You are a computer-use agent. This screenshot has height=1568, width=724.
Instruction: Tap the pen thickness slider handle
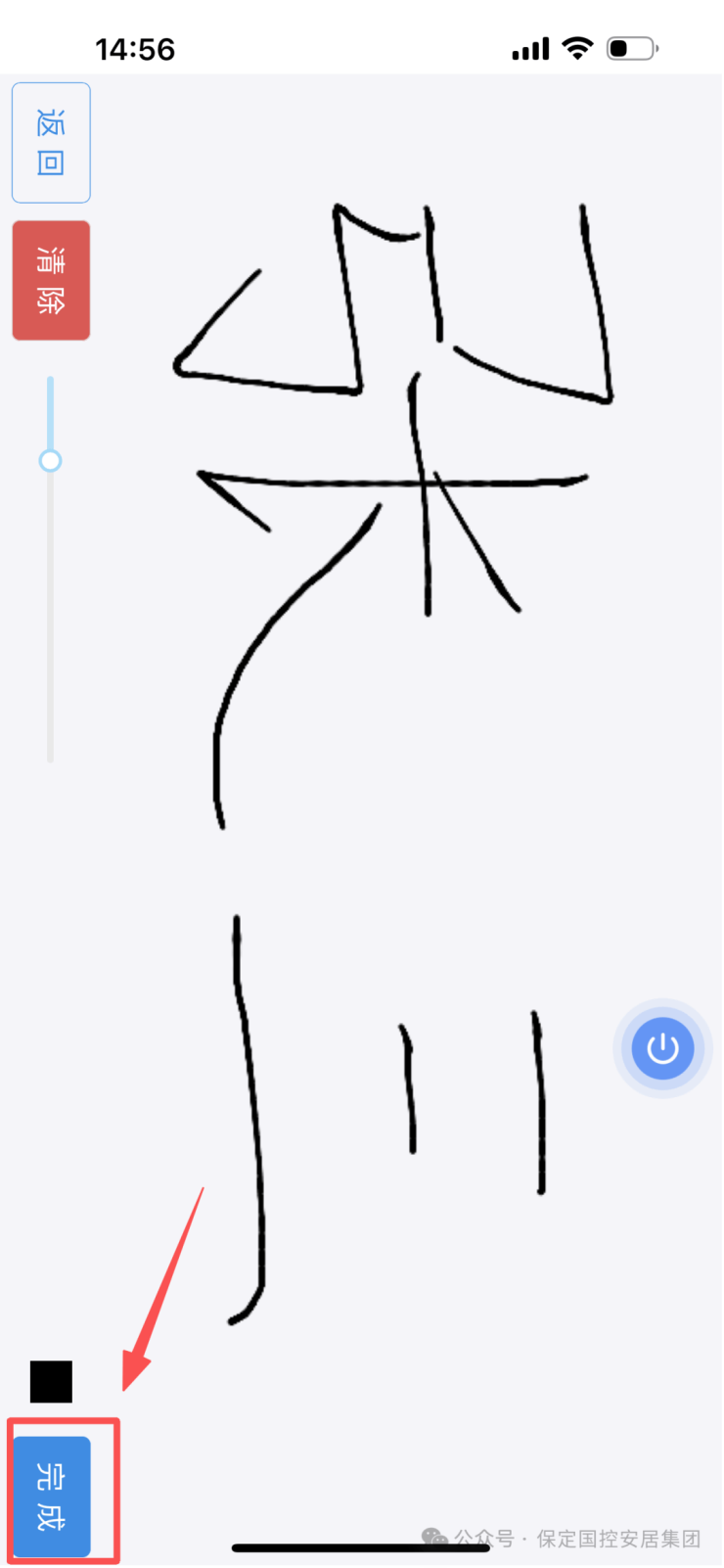(50, 460)
